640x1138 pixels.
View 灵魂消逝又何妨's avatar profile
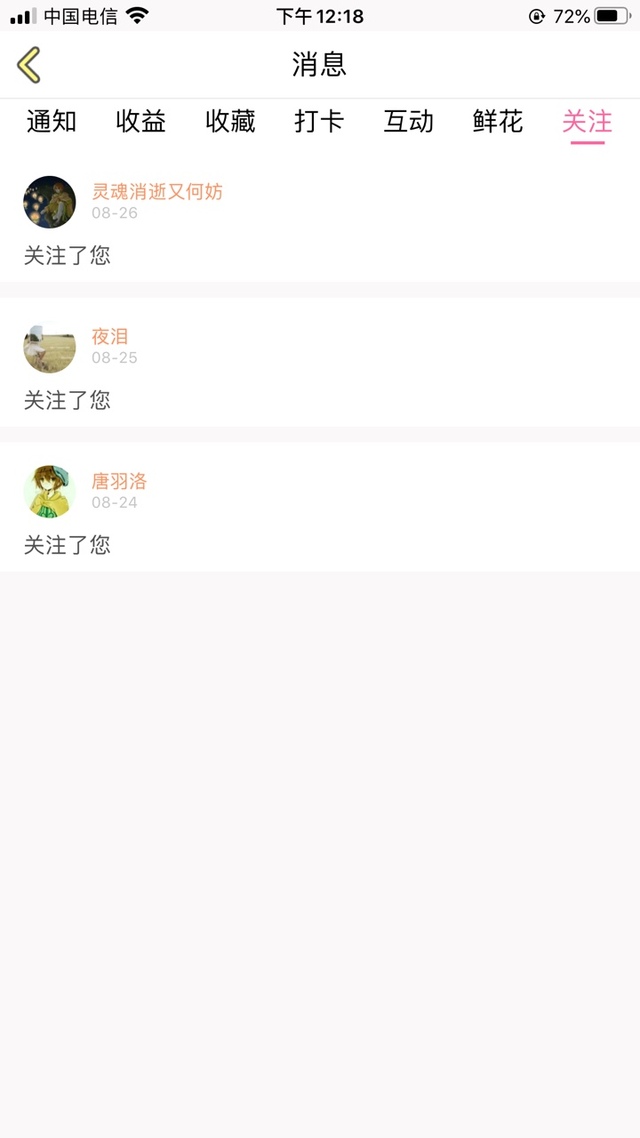(50, 202)
